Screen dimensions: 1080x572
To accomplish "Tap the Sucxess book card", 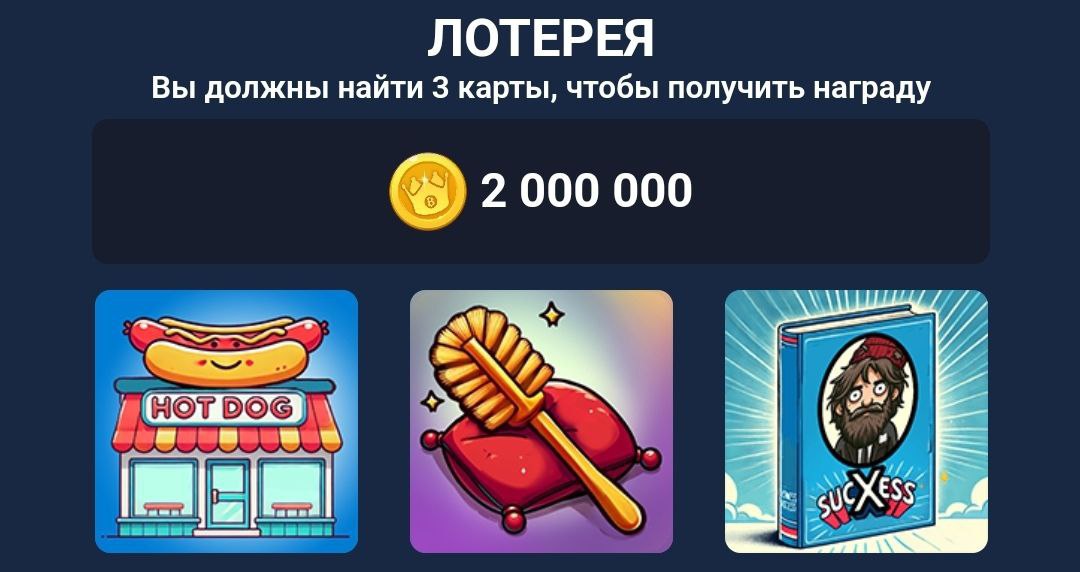I will tap(856, 421).
